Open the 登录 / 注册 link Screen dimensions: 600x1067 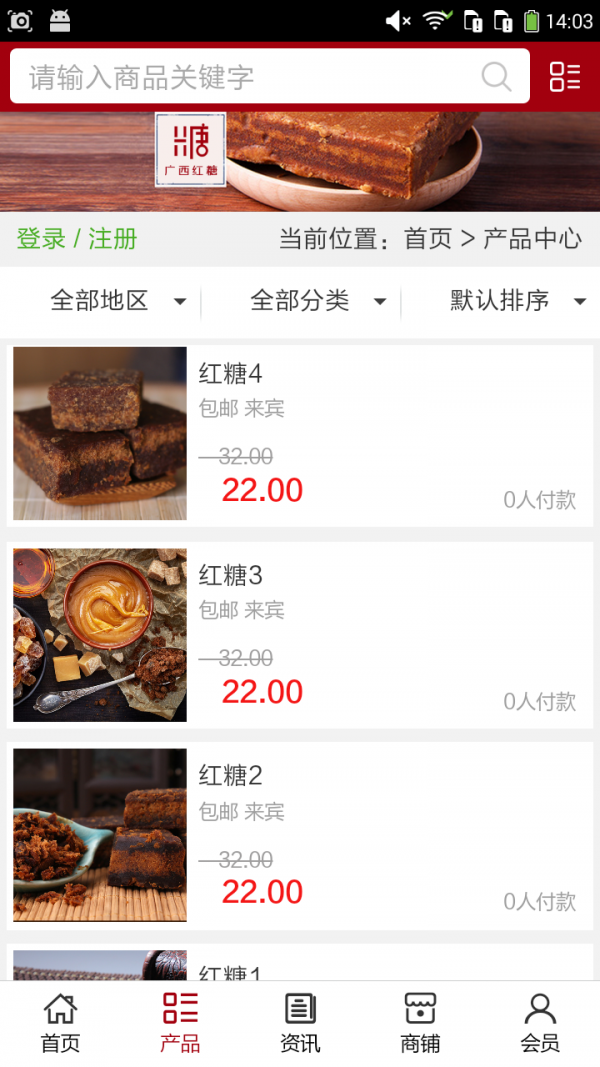click(x=77, y=239)
